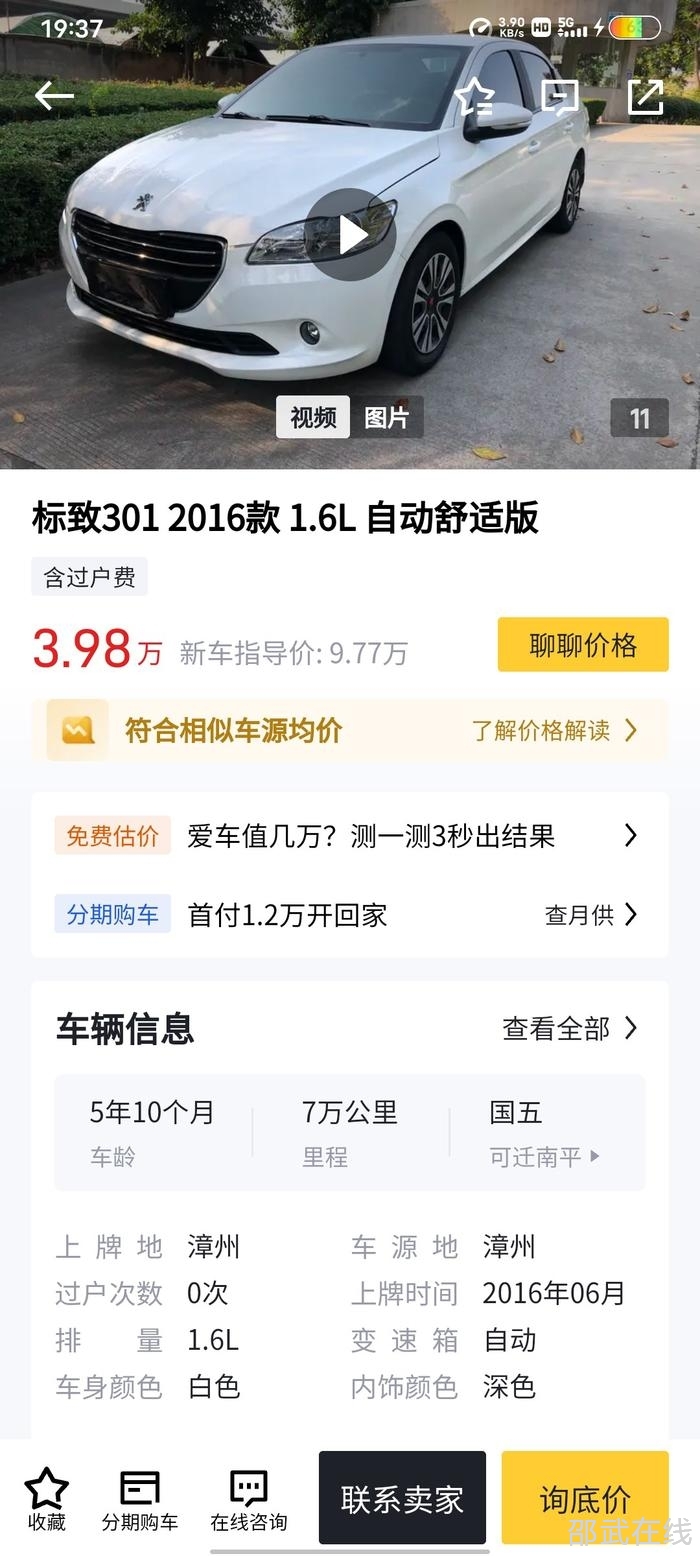Go back using the top-left arrow

pos(54,96)
